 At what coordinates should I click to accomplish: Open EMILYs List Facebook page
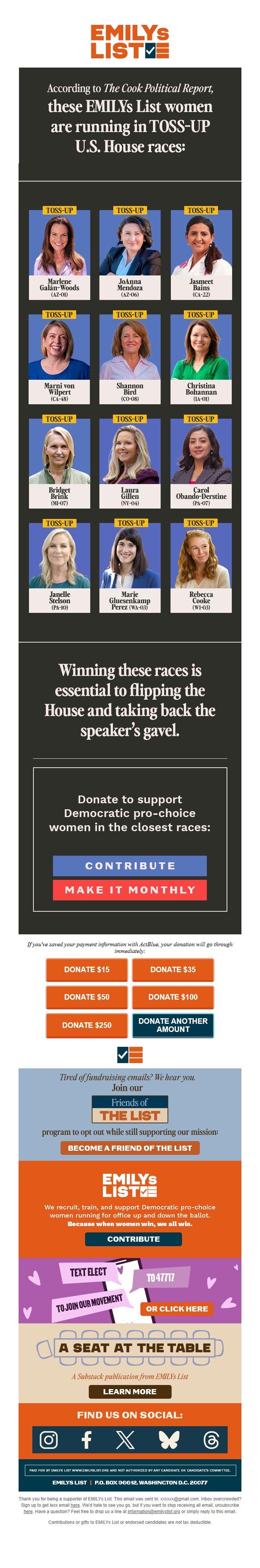(x=87, y=1440)
